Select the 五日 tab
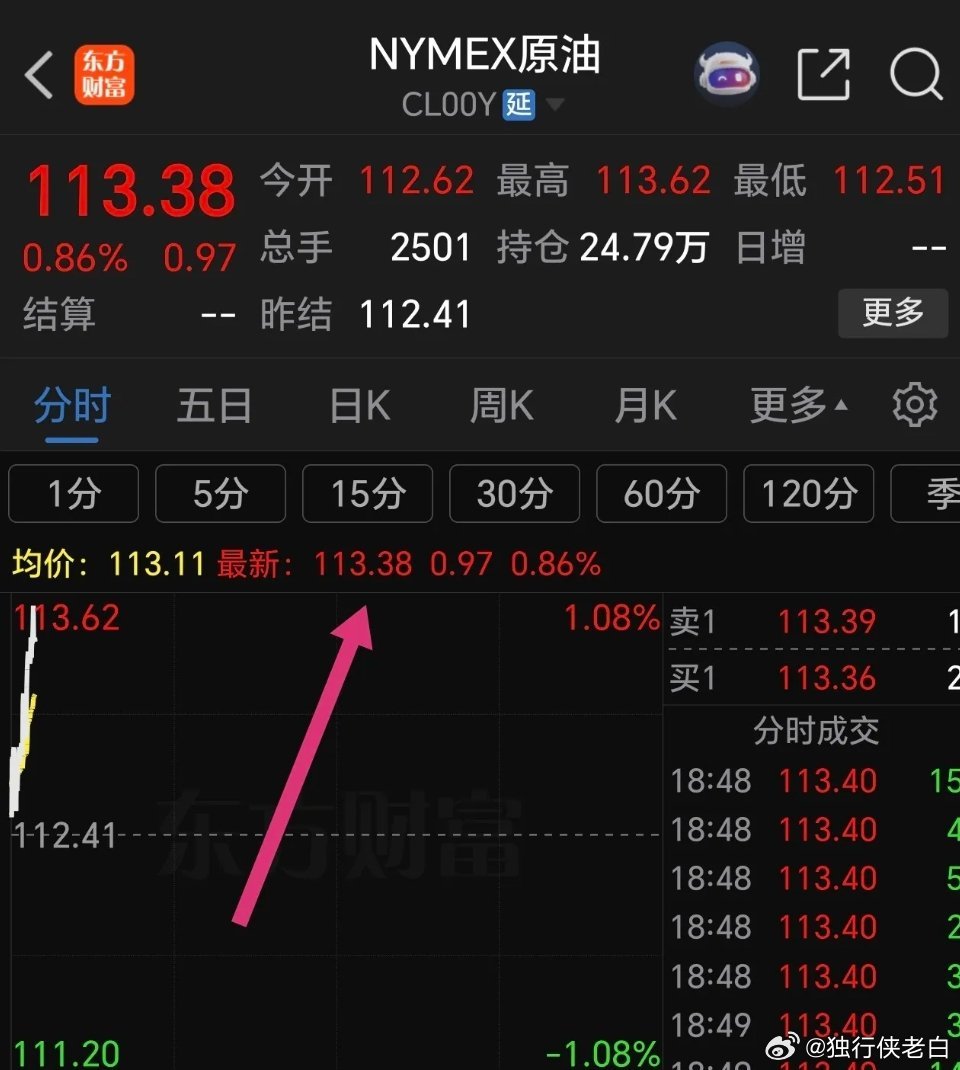960x1070 pixels. pyautogui.click(x=213, y=404)
